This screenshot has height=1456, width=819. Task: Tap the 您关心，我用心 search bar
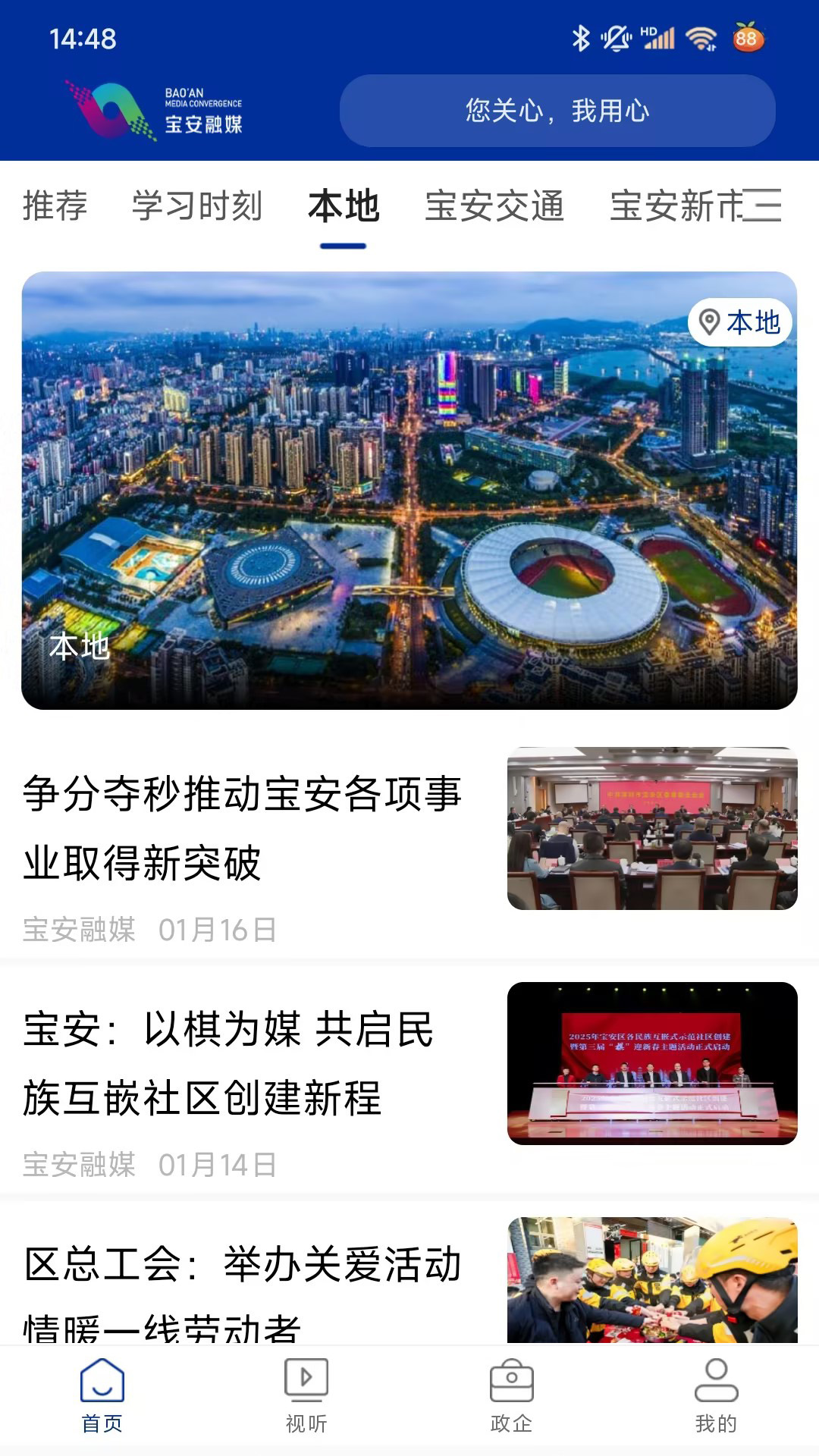pyautogui.click(x=559, y=110)
